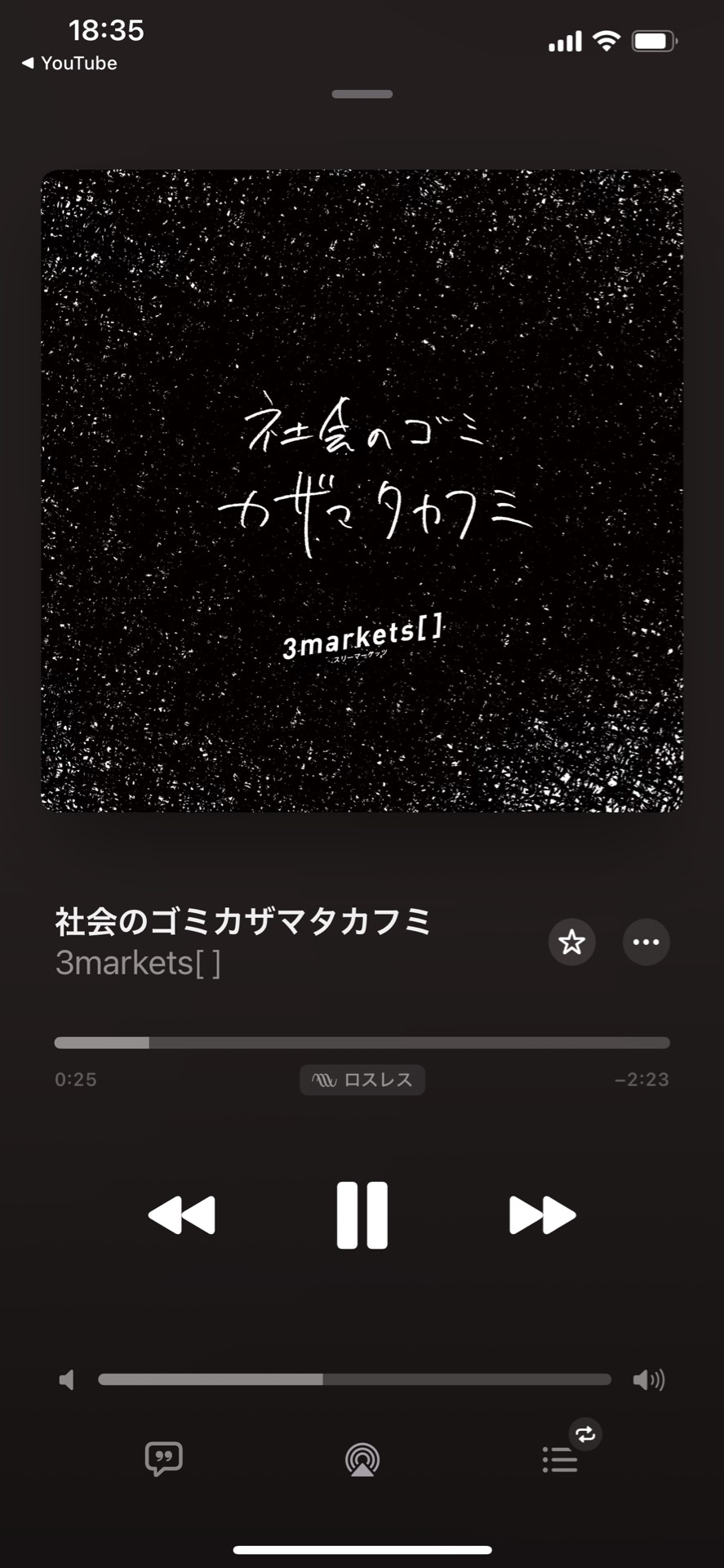Set the volume on the volume slider
724x1568 pixels.
tap(354, 1379)
